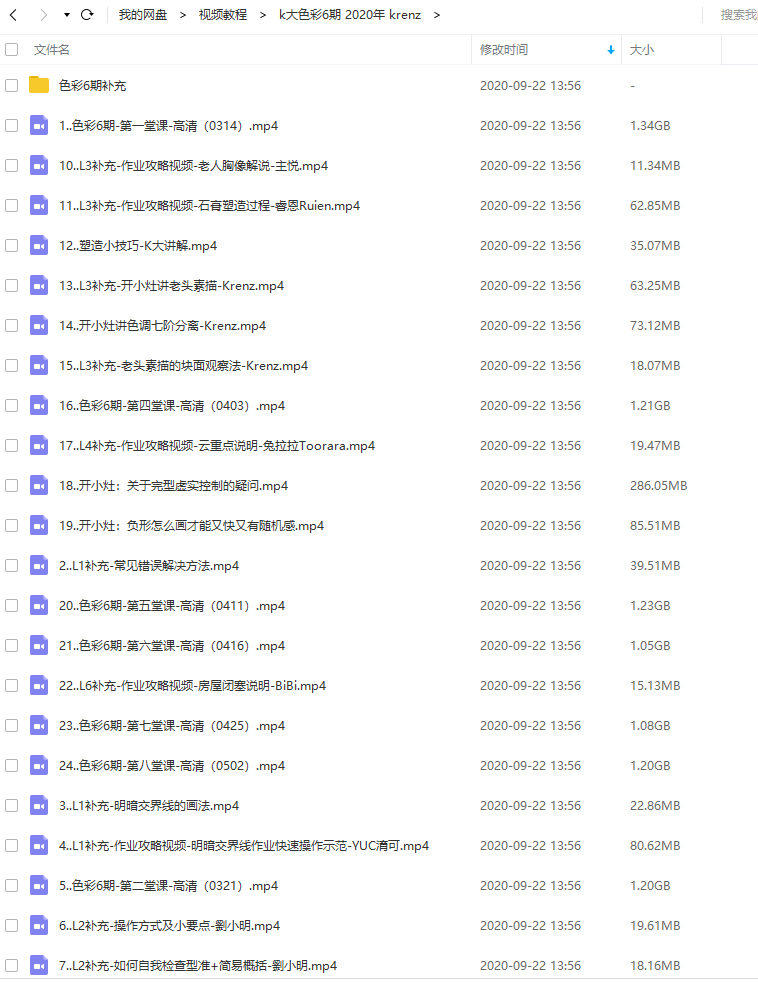
Task: Sort files by 大小 column
Action: pos(642,49)
